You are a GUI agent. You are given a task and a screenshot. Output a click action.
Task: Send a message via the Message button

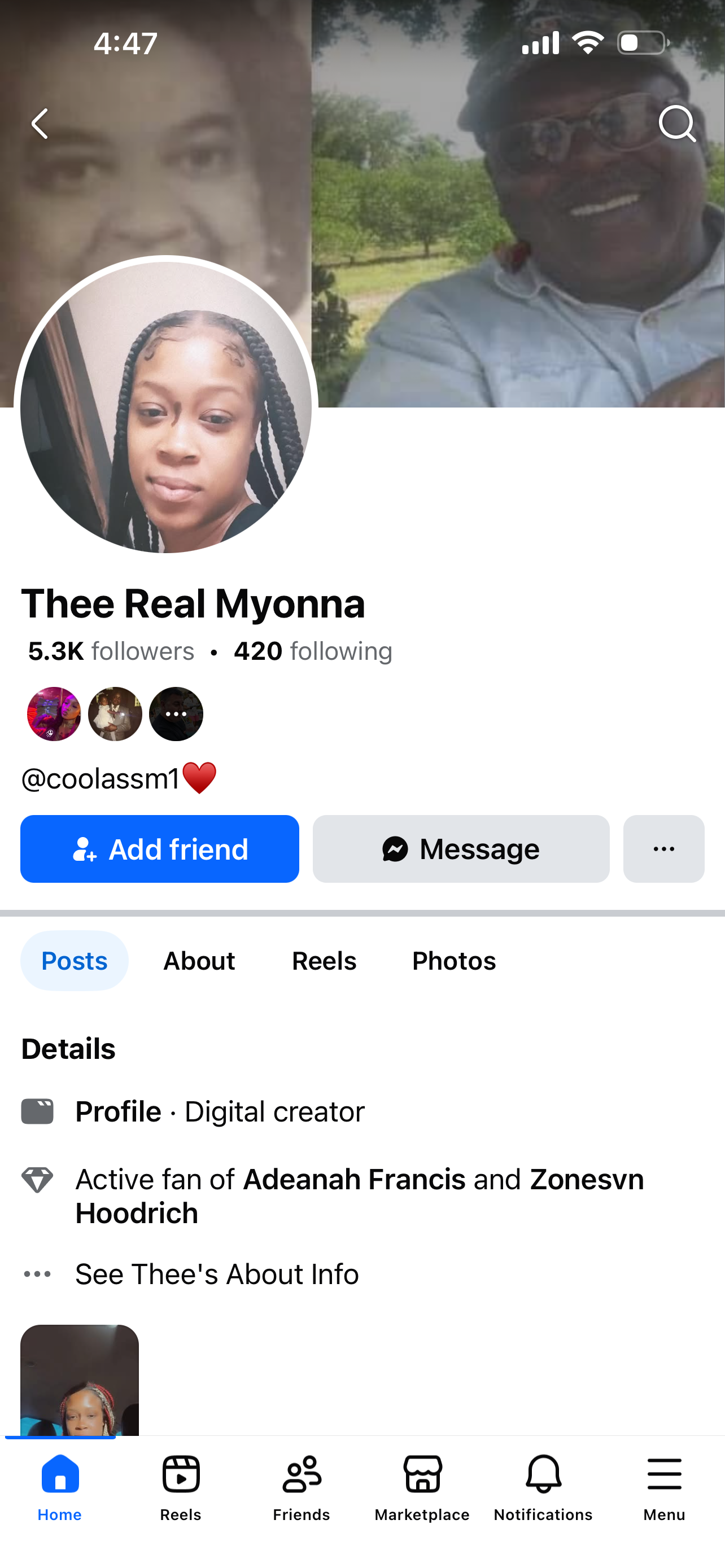click(x=461, y=848)
